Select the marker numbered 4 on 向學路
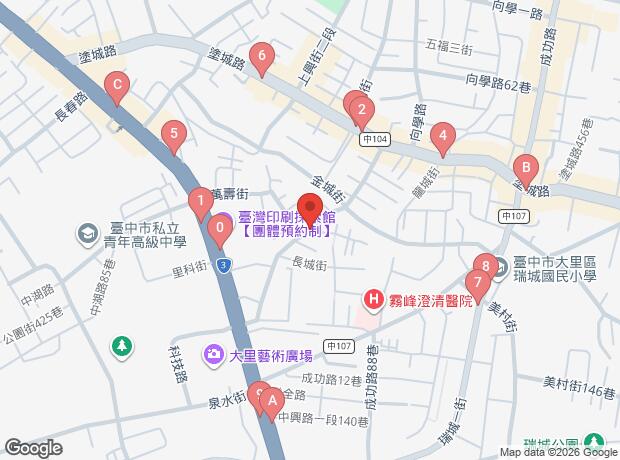This screenshot has width=620, height=460. pyautogui.click(x=442, y=135)
